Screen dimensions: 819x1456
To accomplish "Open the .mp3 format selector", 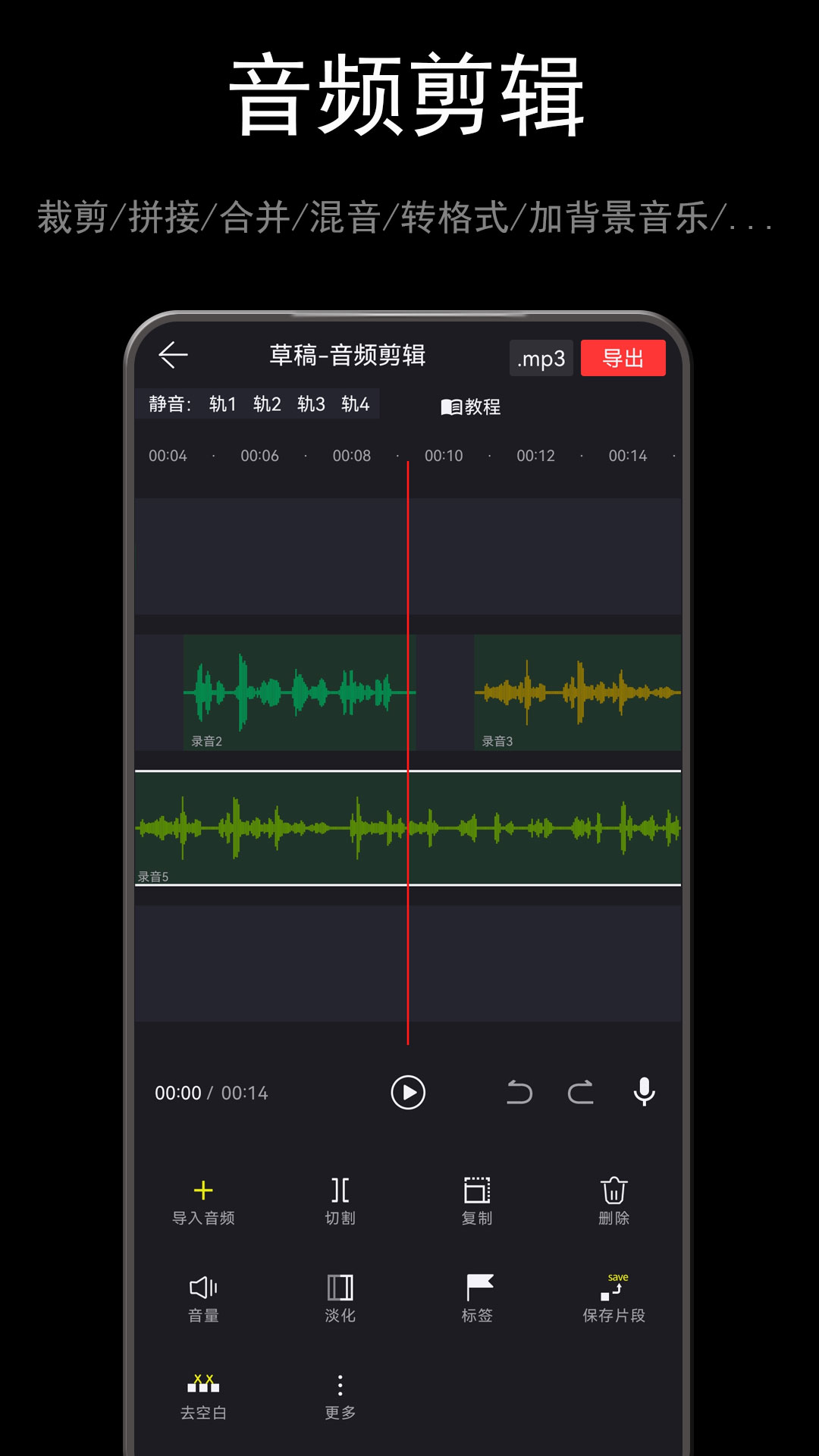I will click(x=541, y=356).
